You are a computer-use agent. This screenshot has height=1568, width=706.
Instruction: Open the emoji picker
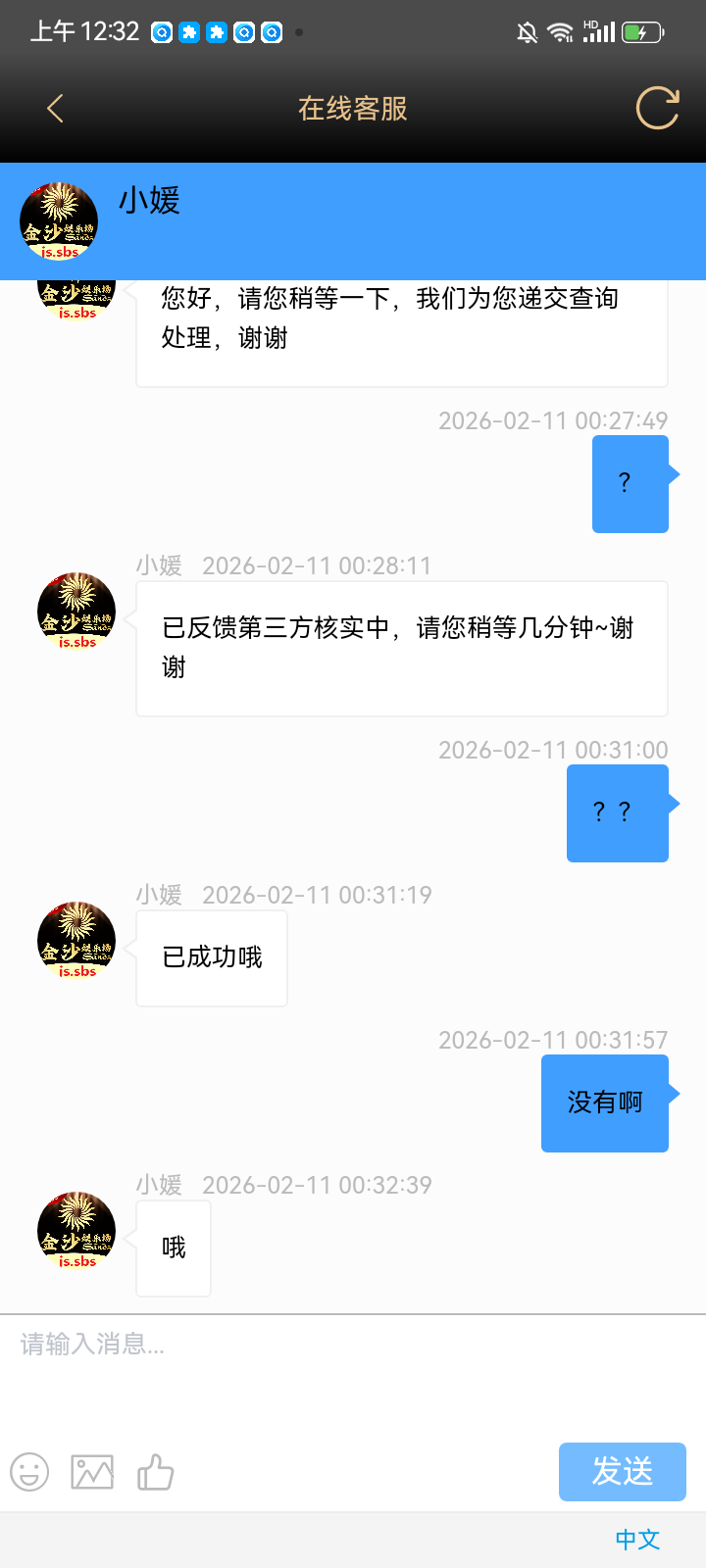coord(29,1473)
